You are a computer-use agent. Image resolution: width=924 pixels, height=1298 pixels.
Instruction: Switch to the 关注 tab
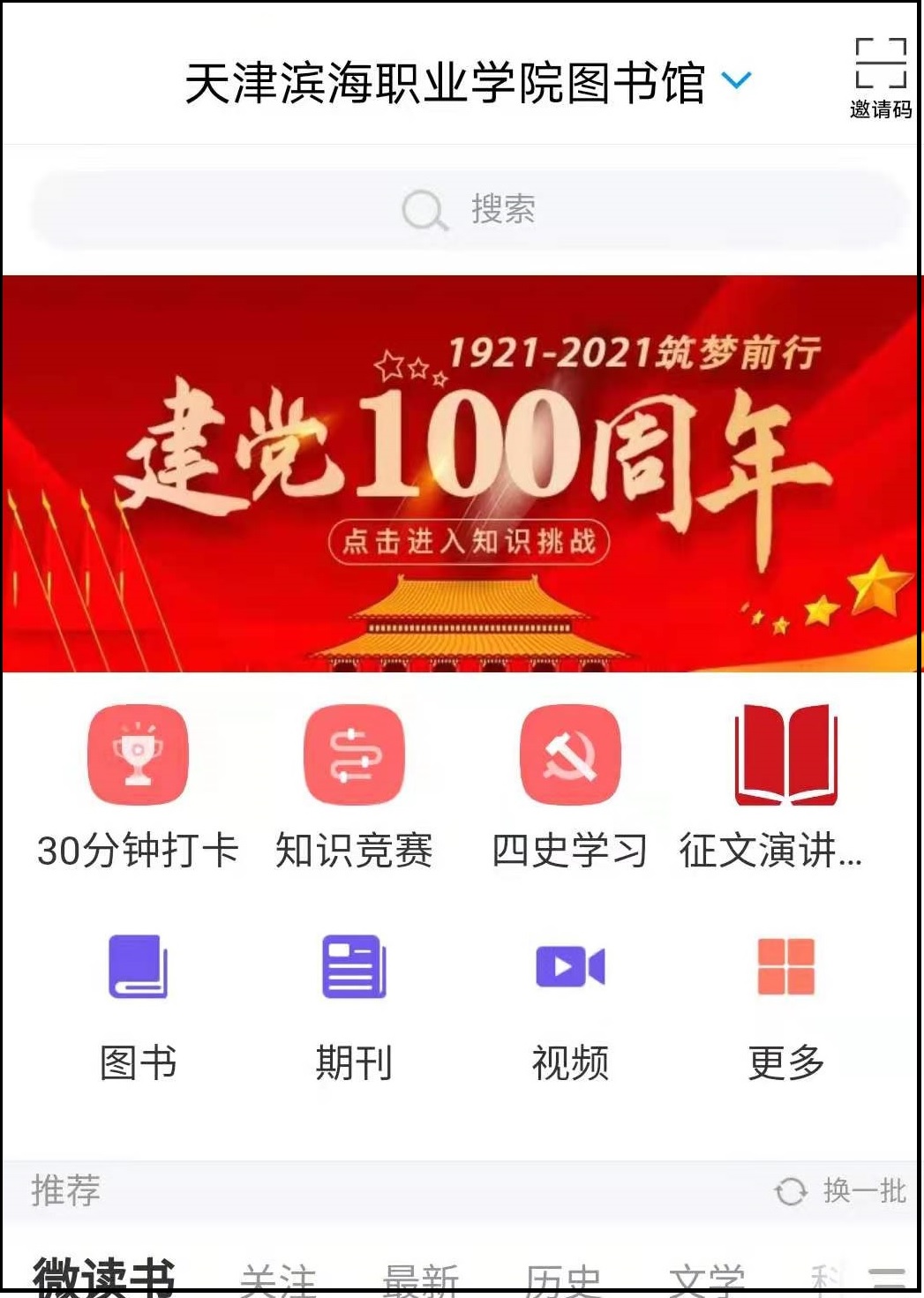tap(278, 1279)
